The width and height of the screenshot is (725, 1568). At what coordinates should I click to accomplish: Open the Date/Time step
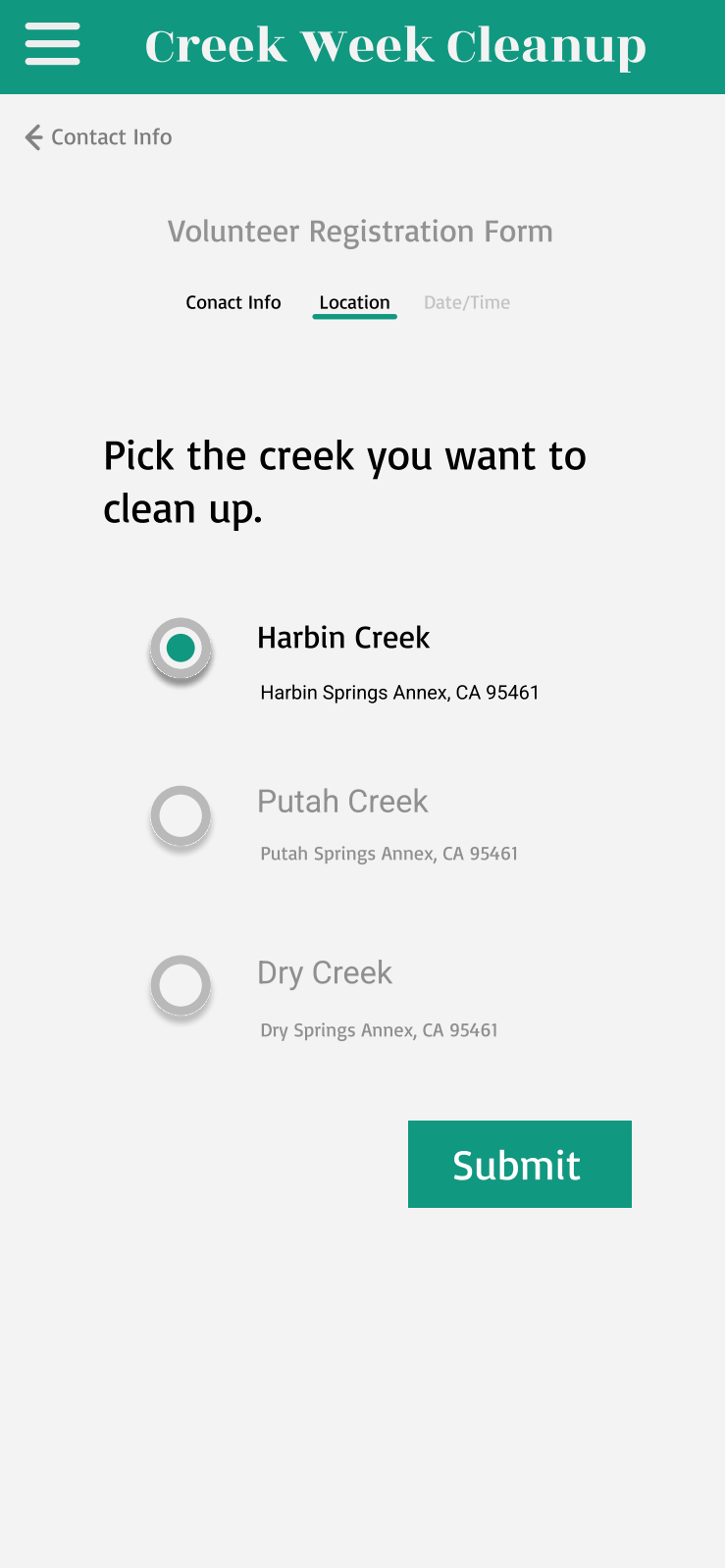467,302
